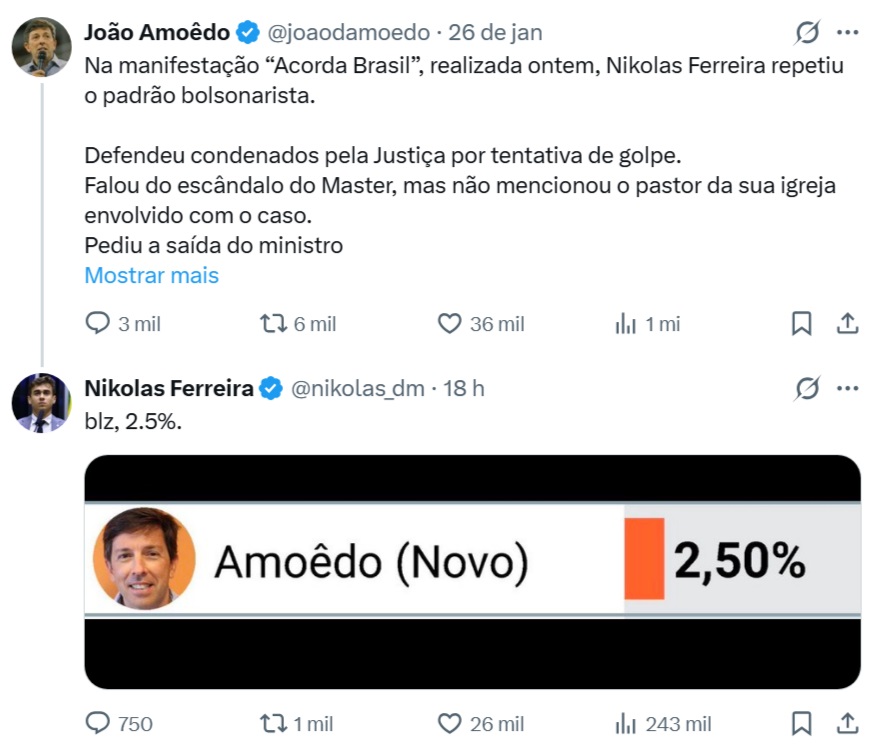Share Nikolas Ferreira's reply
Screen dimensions: 884x756
846,723
